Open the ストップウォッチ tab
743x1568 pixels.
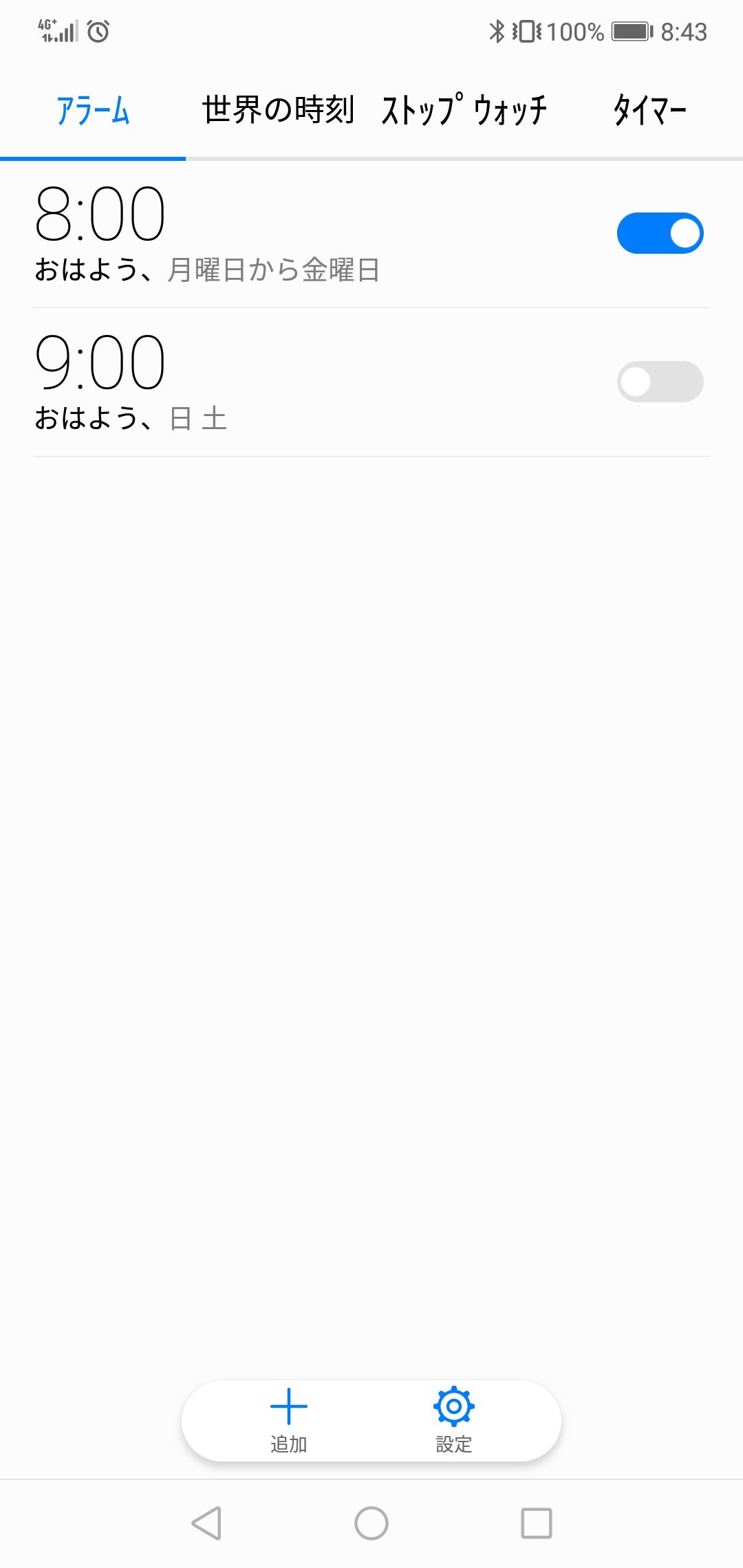click(464, 110)
